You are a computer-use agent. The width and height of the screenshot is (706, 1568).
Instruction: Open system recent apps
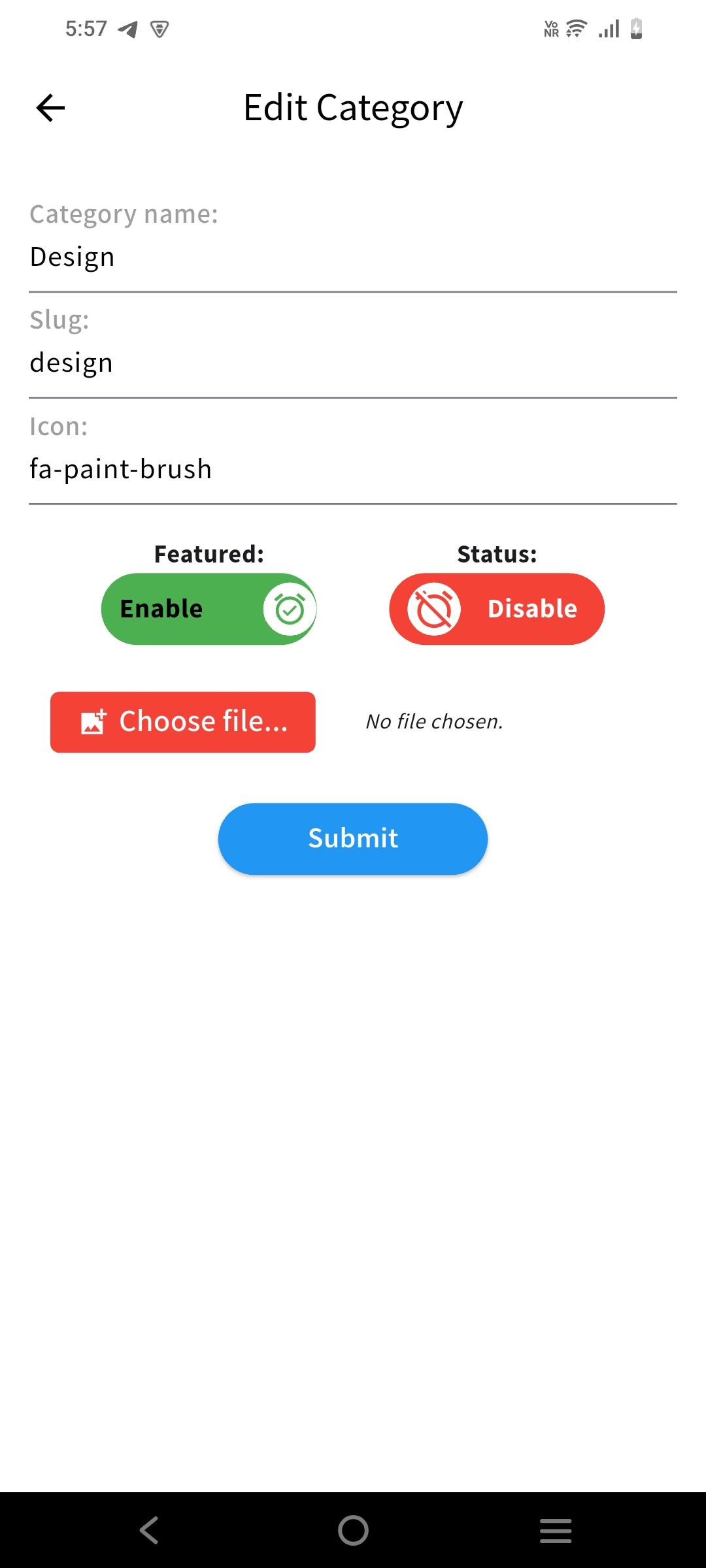point(556,1530)
